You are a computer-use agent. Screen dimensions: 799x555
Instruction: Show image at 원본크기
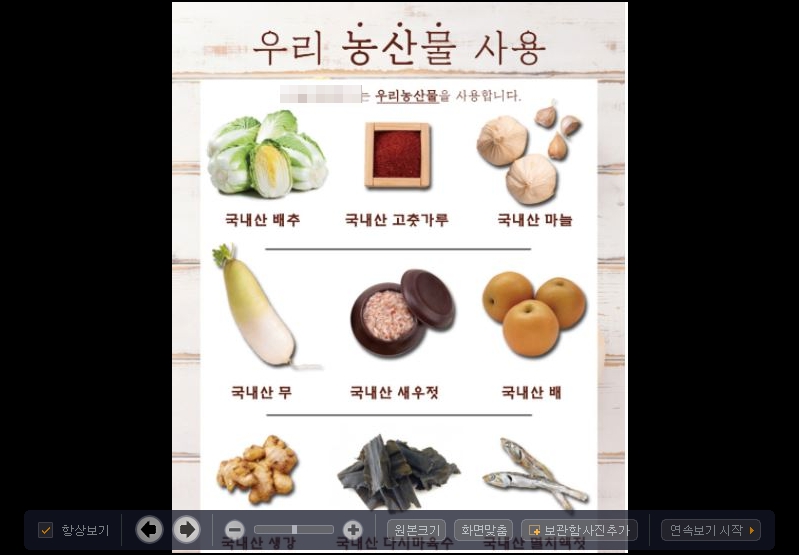tap(416, 530)
